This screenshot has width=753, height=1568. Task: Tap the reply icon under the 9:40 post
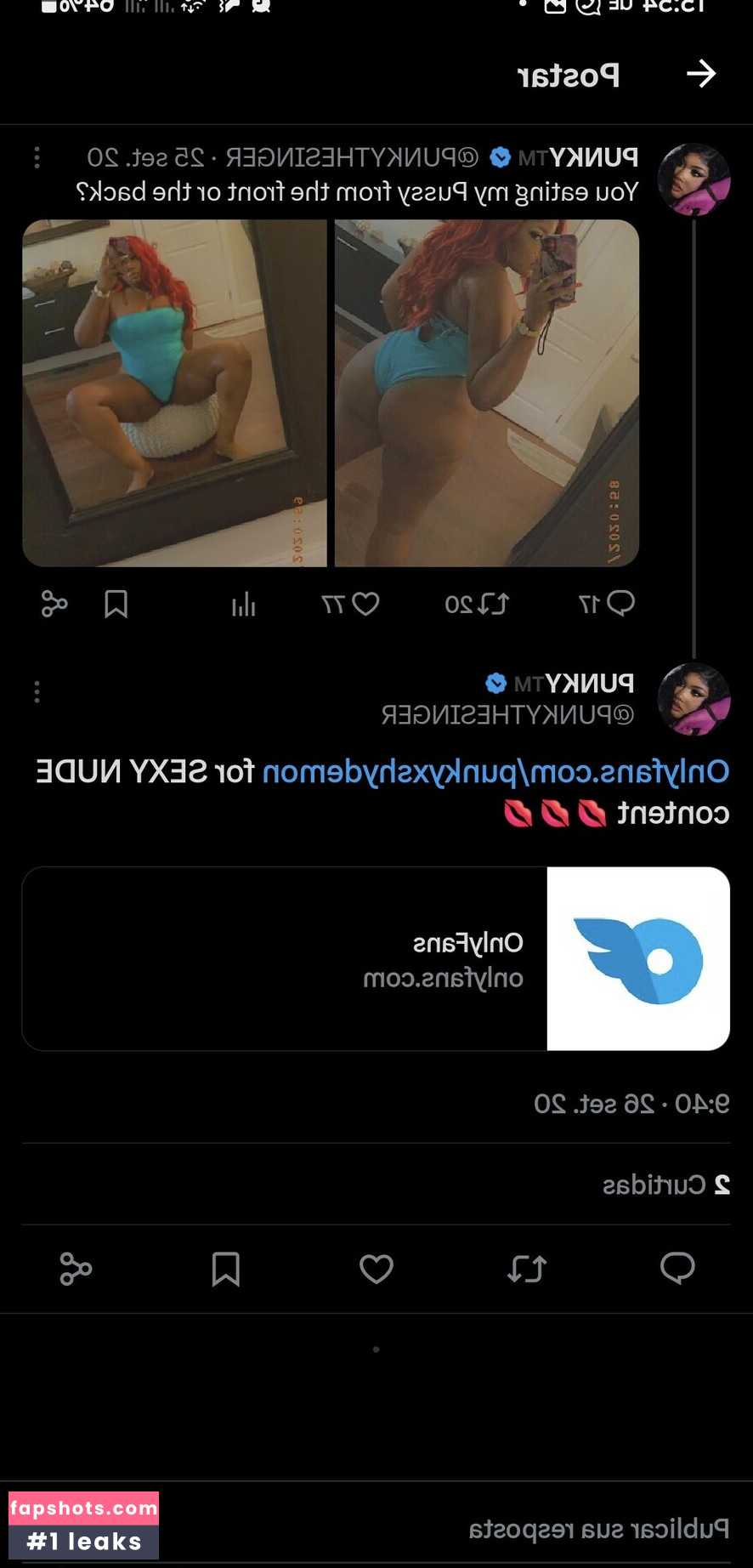677,1269
